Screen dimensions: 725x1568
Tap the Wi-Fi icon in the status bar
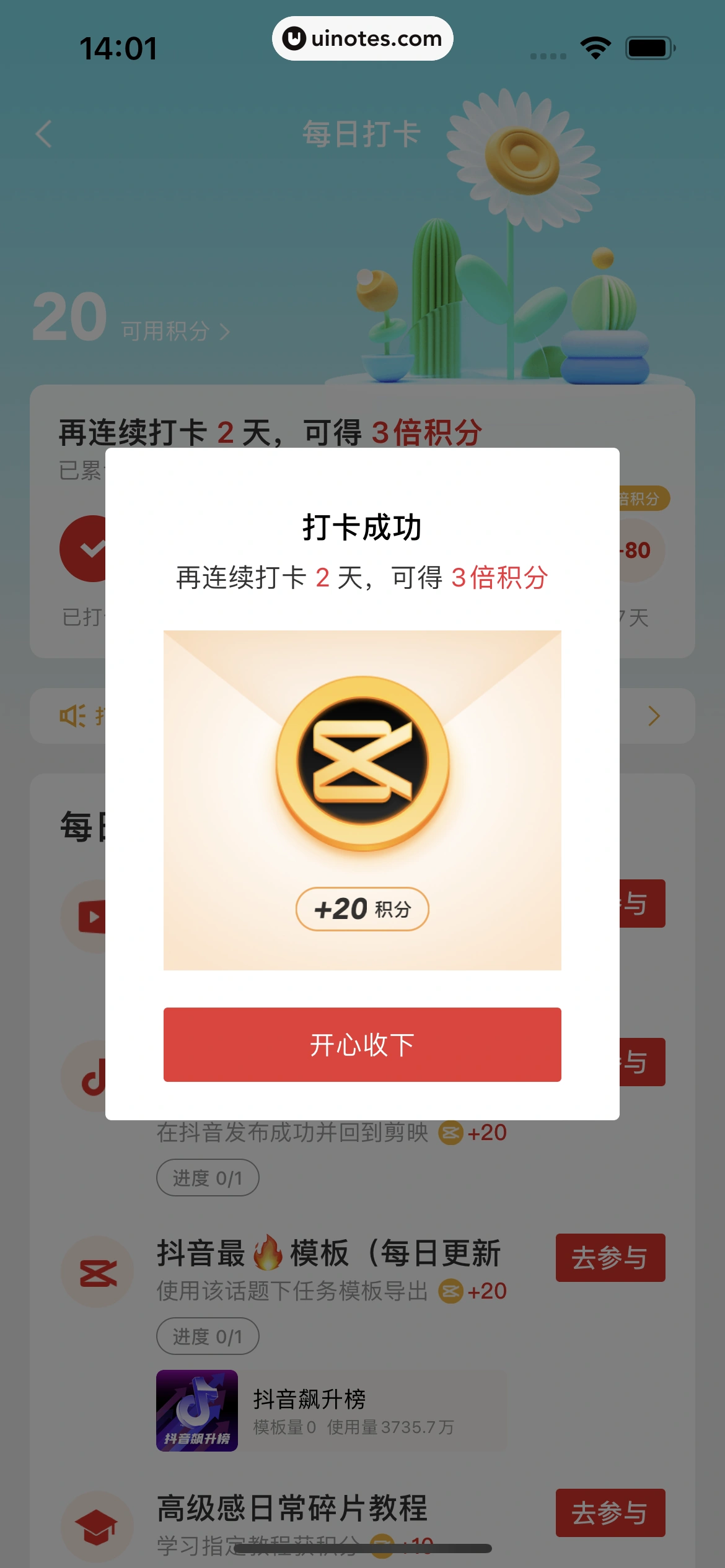(x=594, y=46)
